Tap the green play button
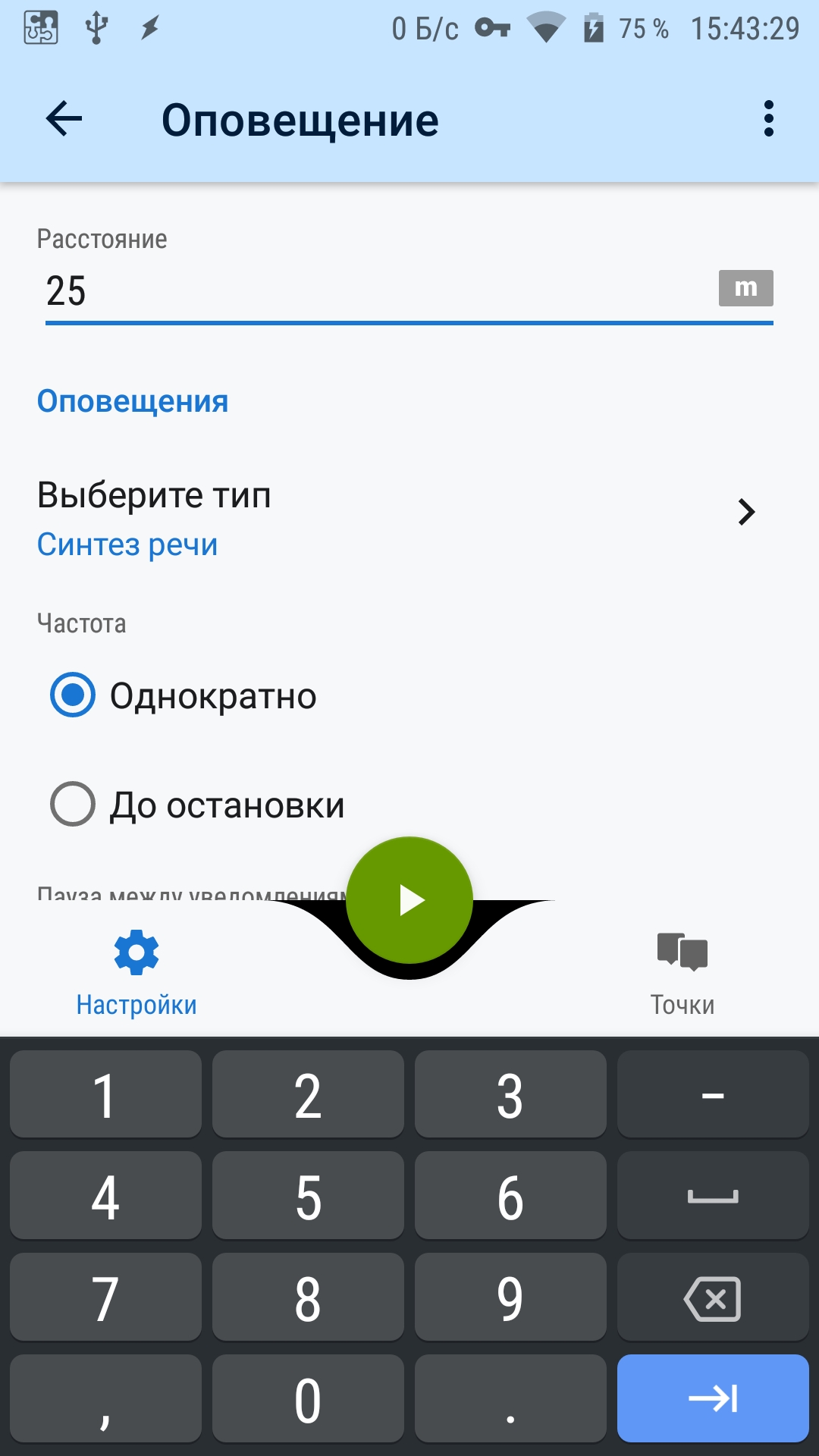819x1456 pixels. click(409, 900)
